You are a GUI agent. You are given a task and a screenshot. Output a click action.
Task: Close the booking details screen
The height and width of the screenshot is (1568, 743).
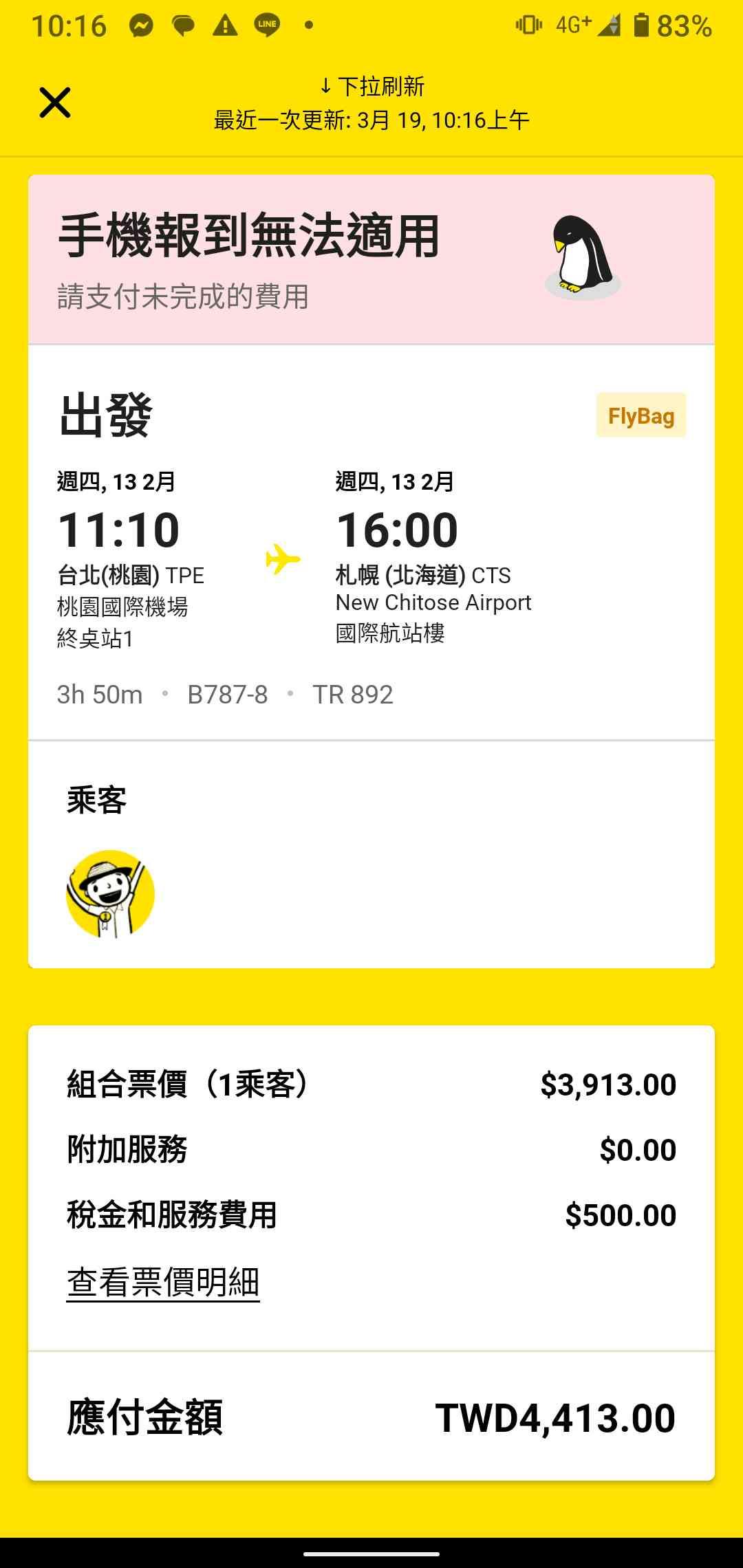[55, 103]
